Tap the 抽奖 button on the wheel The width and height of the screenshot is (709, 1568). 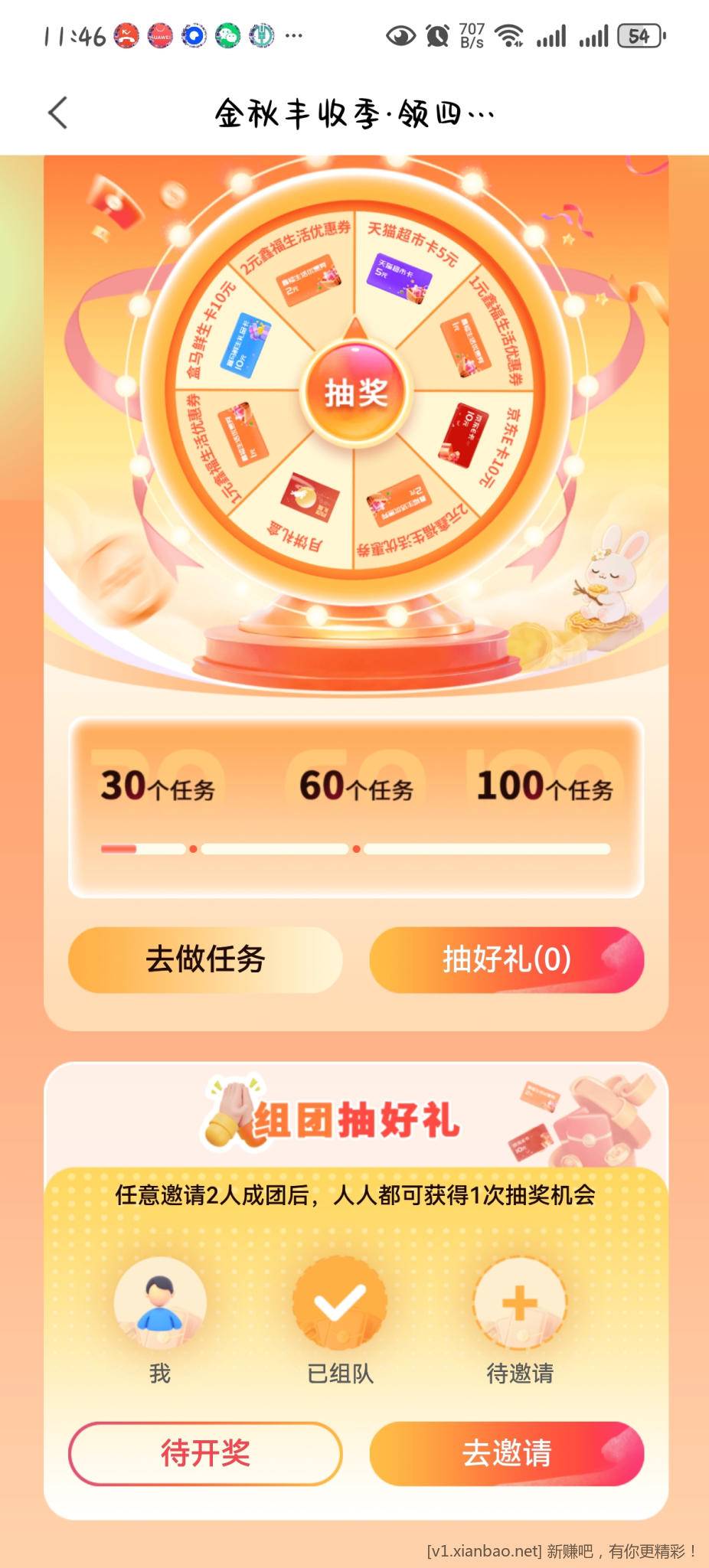pyautogui.click(x=355, y=394)
